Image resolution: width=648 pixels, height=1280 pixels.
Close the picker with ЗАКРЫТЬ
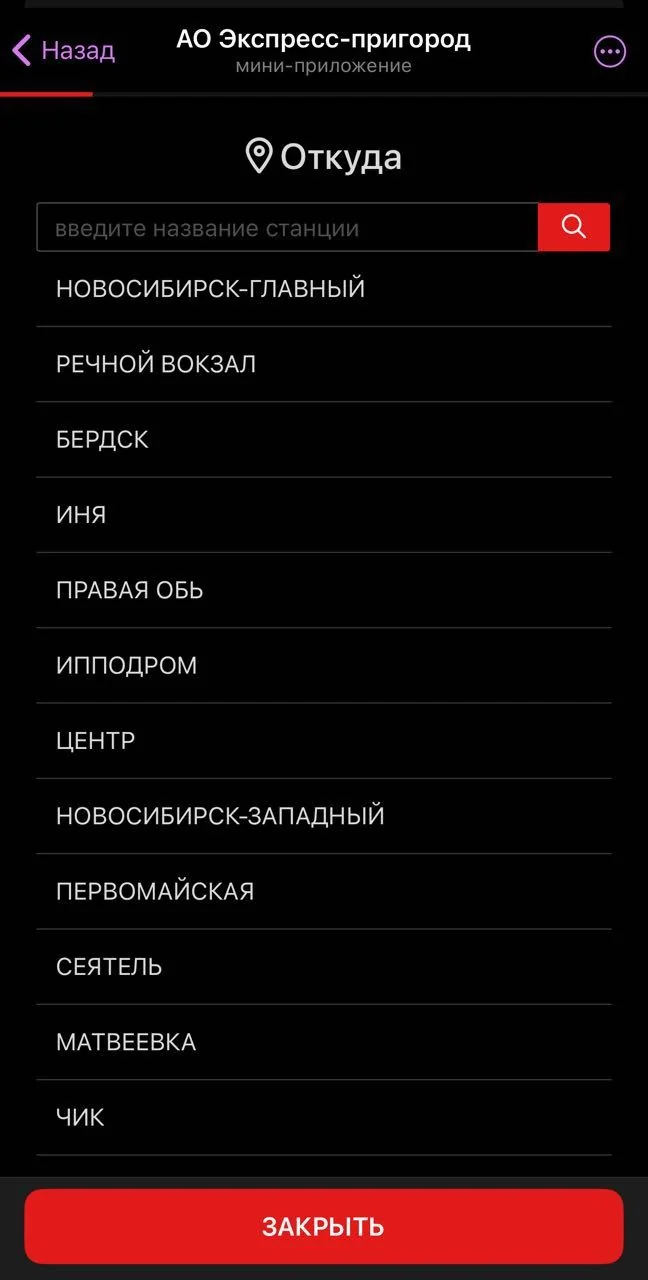[324, 1227]
